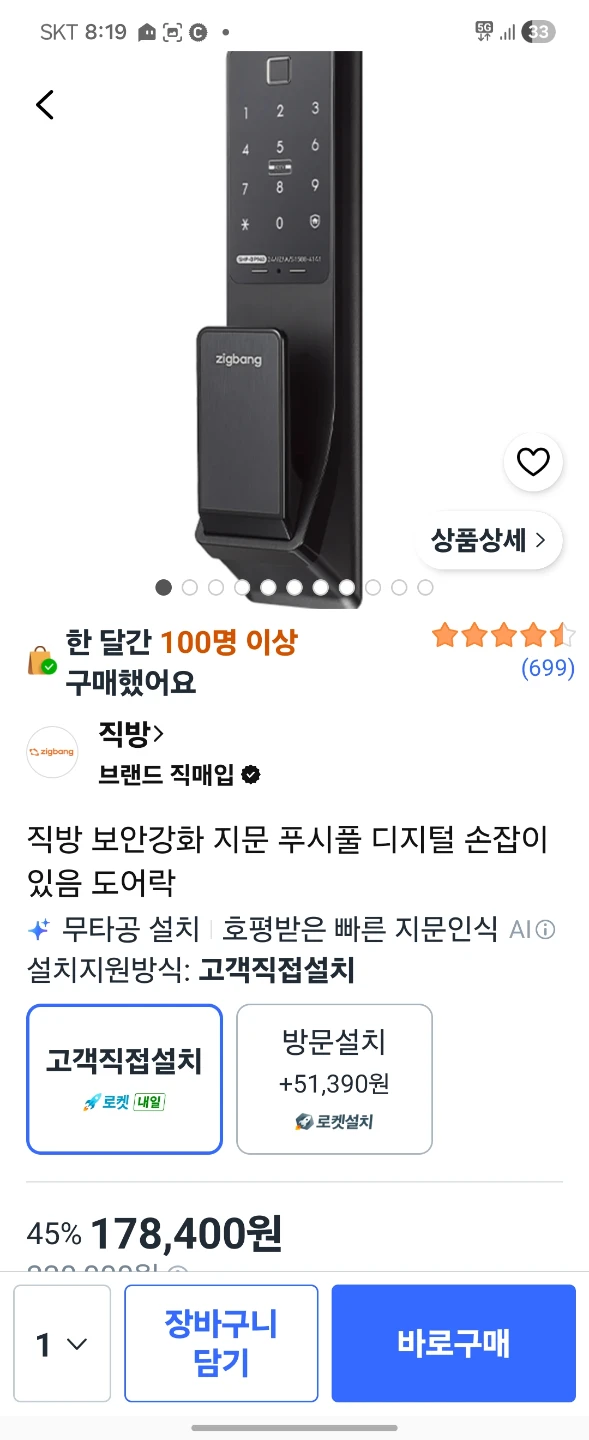The width and height of the screenshot is (589, 1440).
Task: Add product to wishlist with heart icon
Action: pyautogui.click(x=533, y=462)
